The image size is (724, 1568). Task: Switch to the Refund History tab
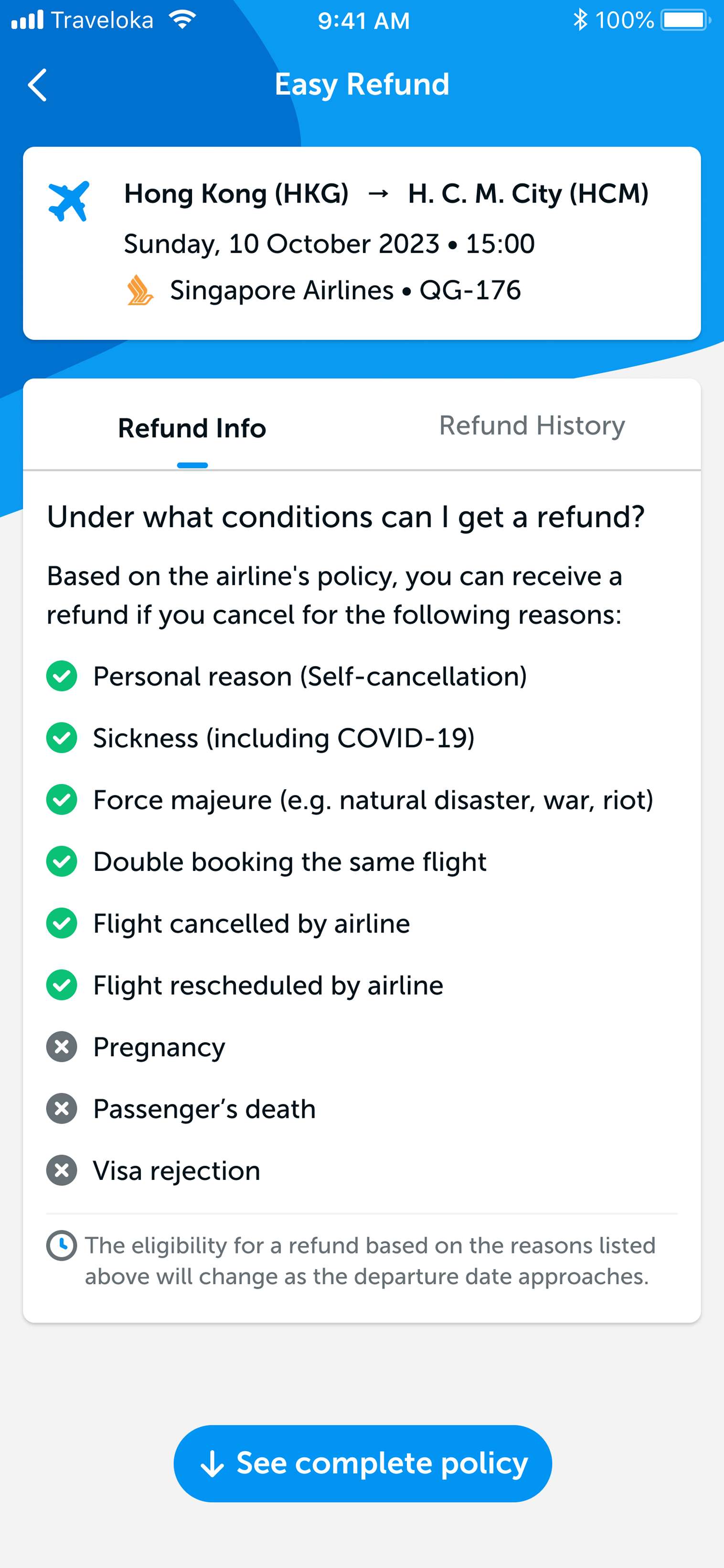point(531,426)
